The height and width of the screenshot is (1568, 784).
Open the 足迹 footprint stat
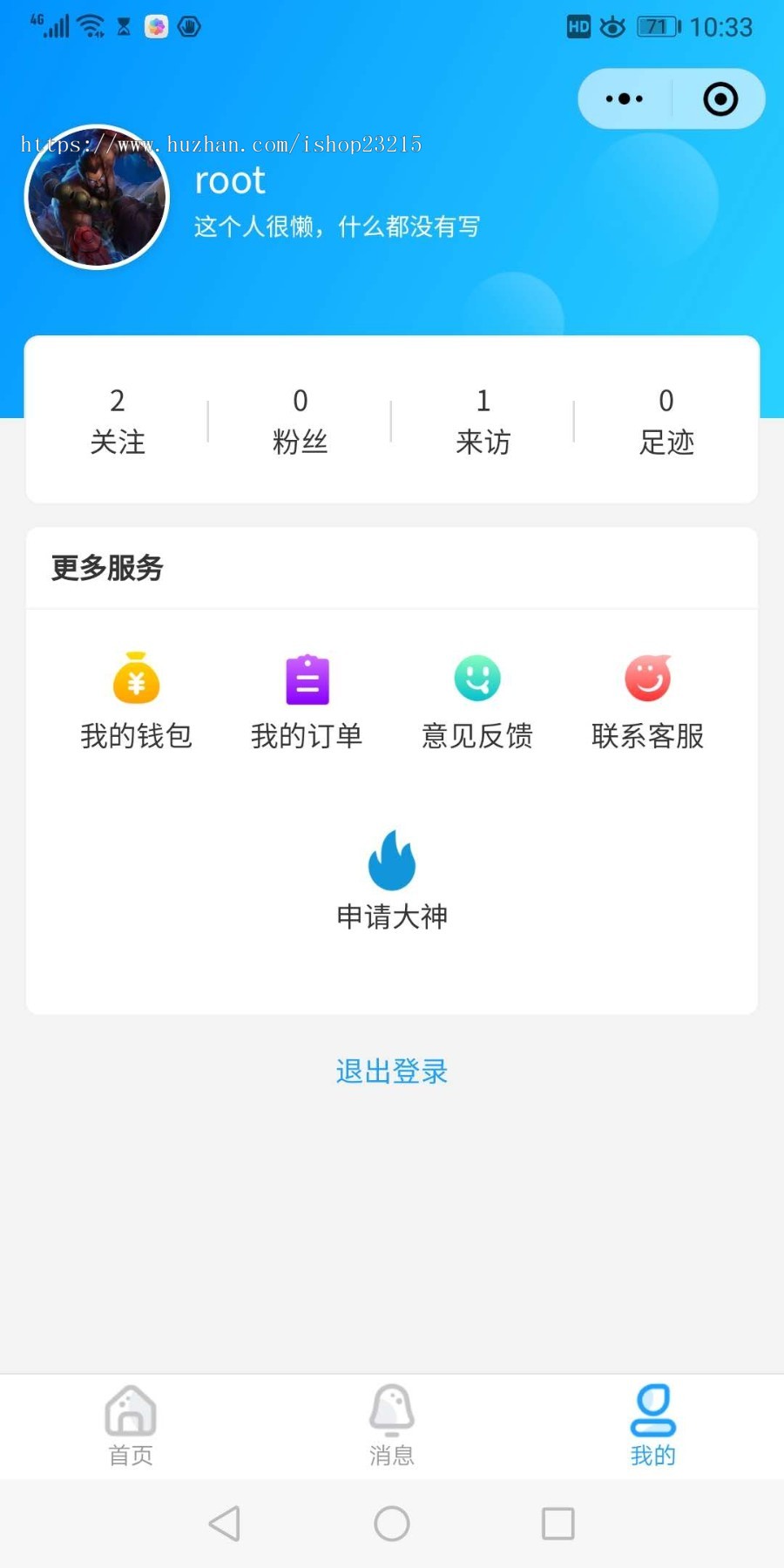coord(666,421)
